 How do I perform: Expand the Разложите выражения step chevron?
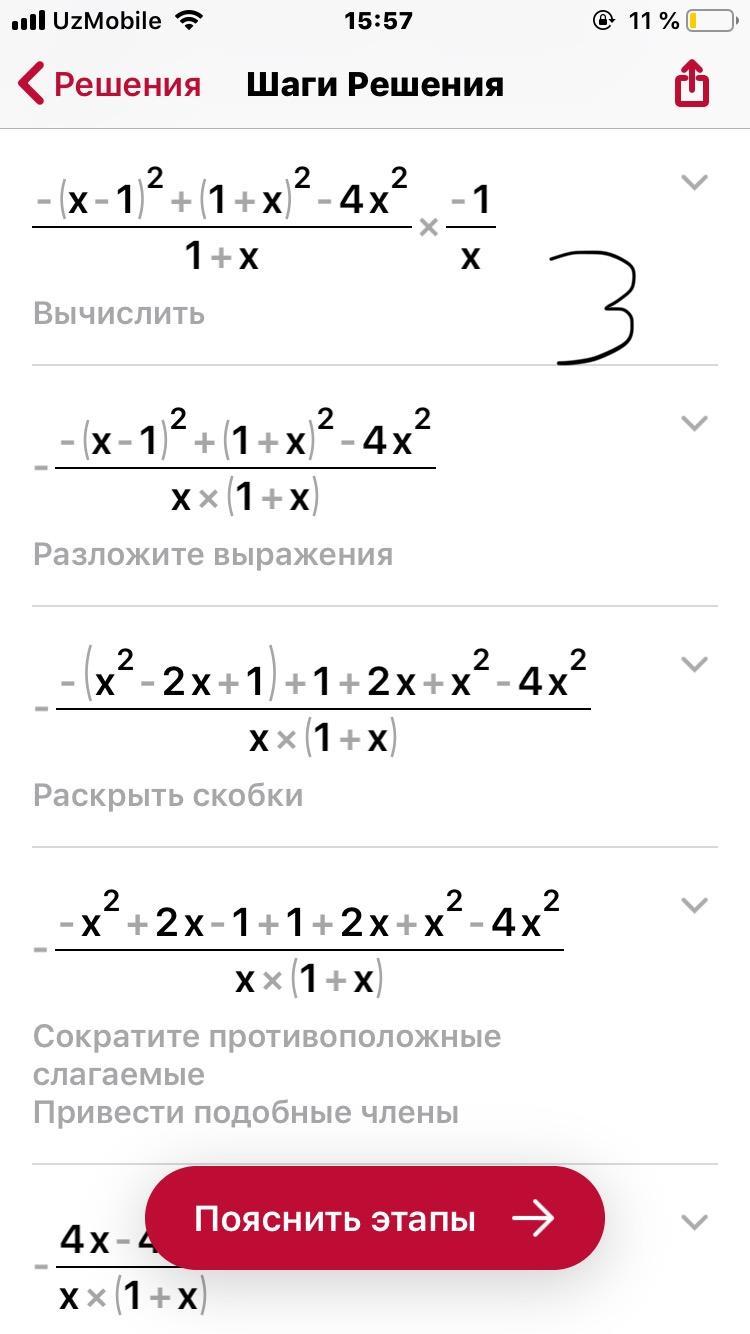pyautogui.click(x=694, y=423)
